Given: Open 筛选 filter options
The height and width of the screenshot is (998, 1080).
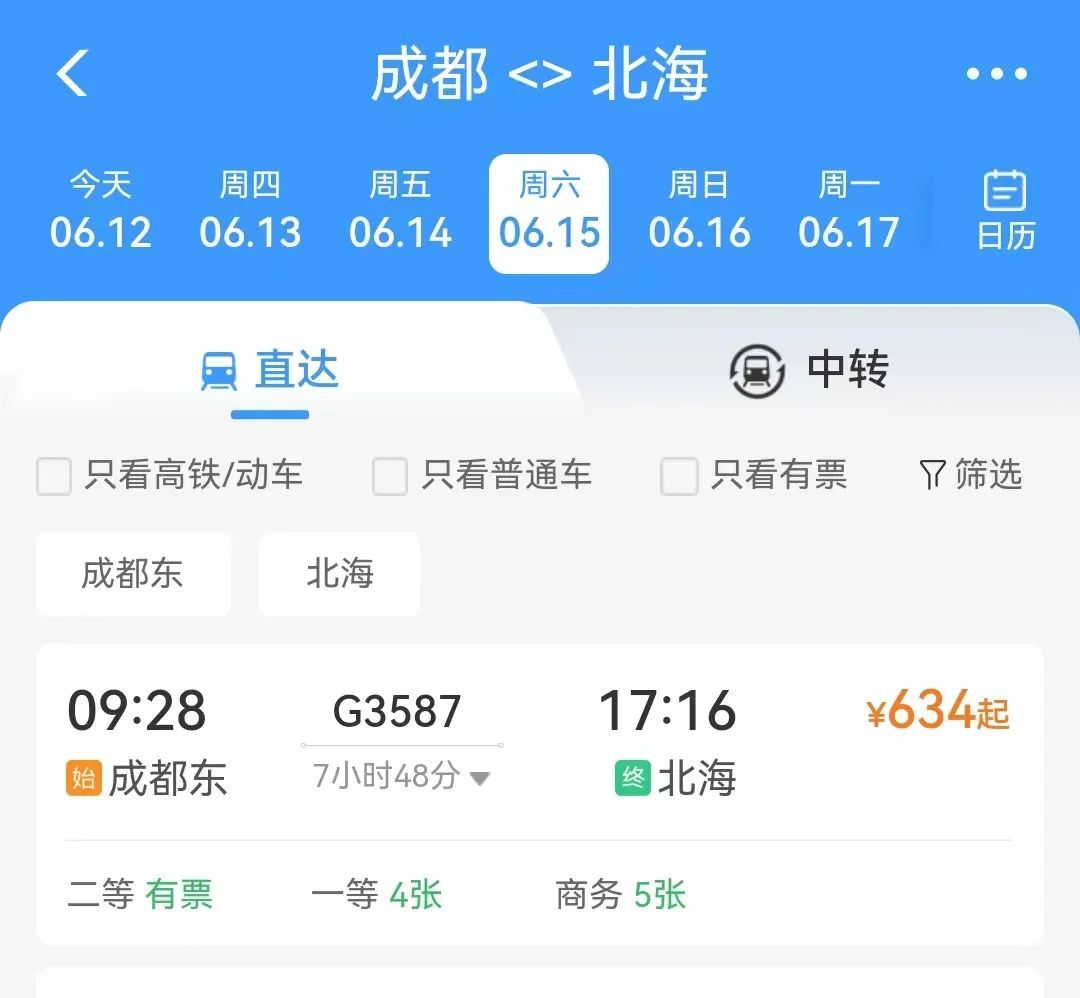Looking at the screenshot, I should point(970,475).
